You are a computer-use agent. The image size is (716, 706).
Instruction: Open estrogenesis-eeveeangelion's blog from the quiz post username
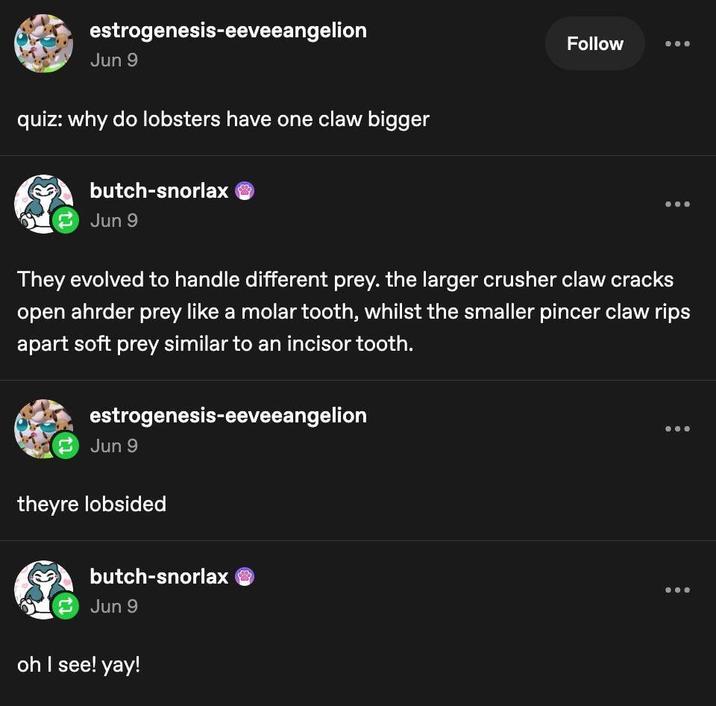click(x=228, y=30)
